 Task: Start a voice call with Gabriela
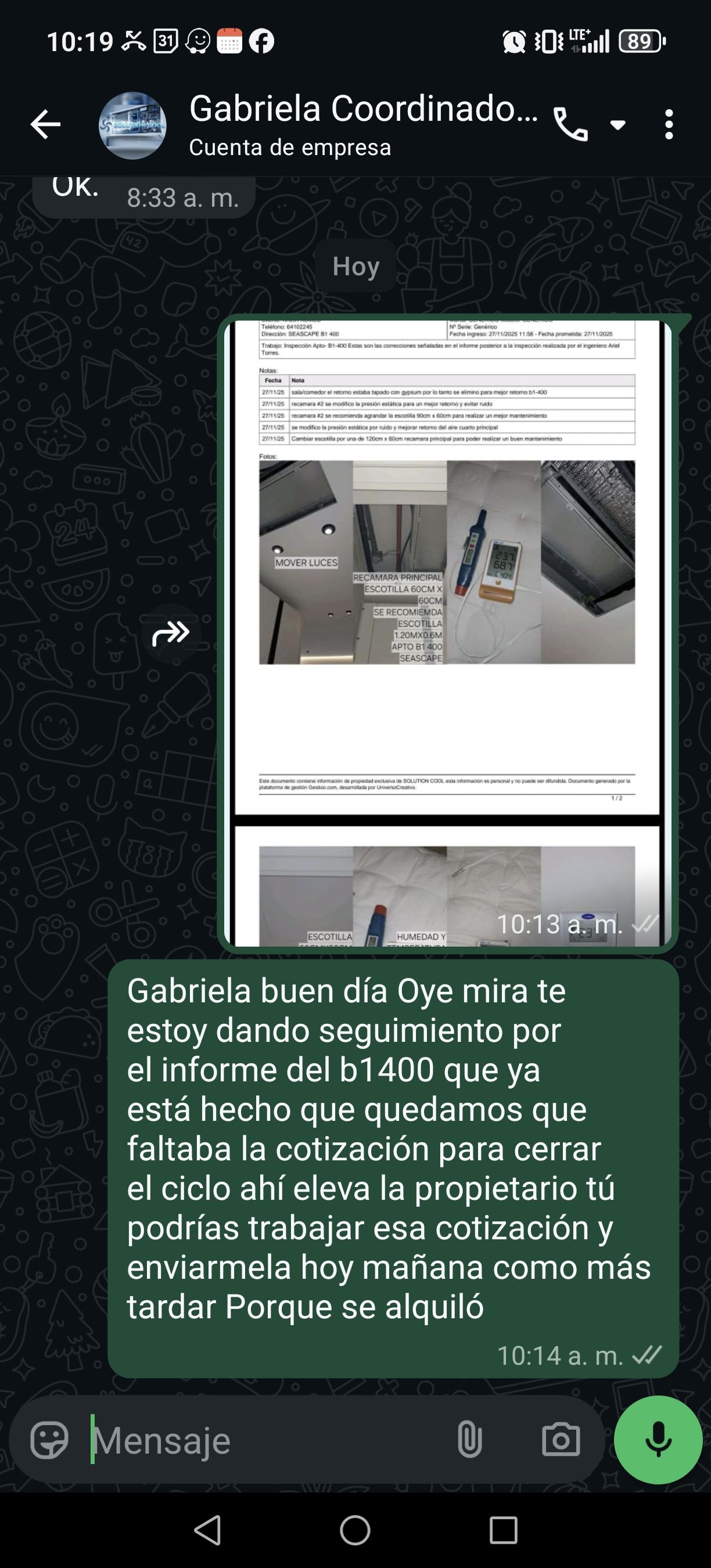570,125
